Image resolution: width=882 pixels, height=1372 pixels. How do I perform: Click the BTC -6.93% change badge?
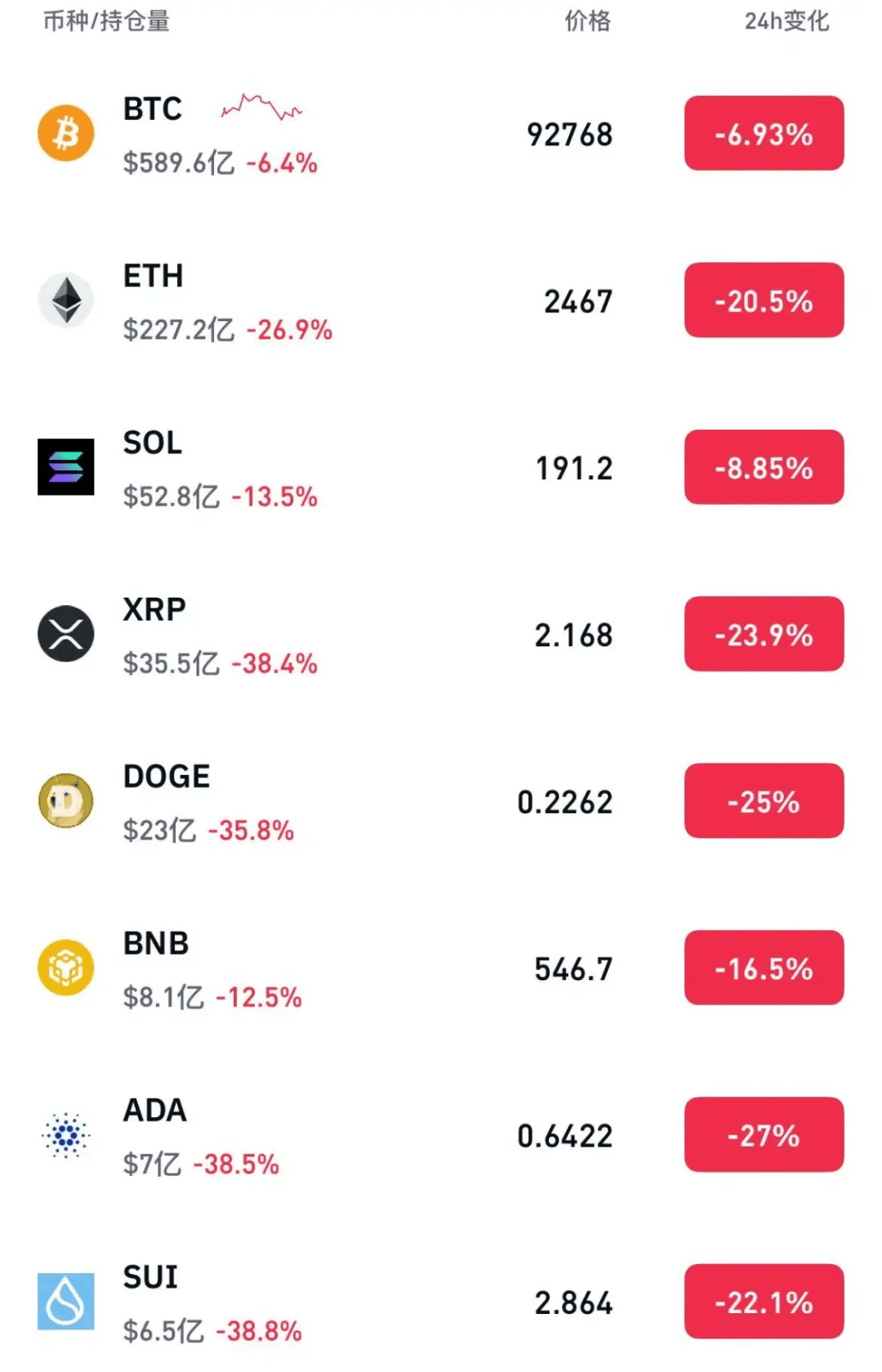click(763, 133)
